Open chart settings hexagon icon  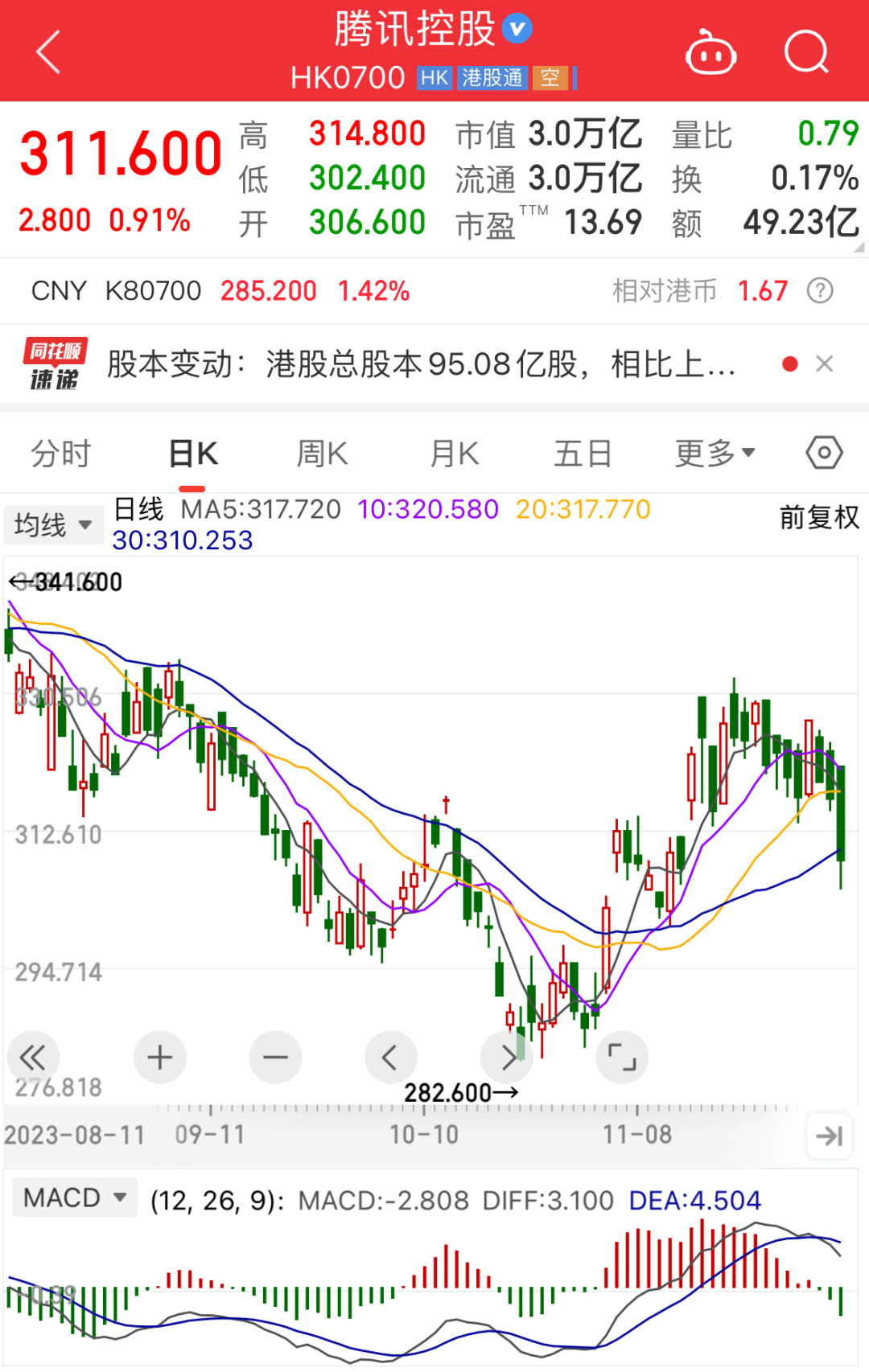click(824, 453)
